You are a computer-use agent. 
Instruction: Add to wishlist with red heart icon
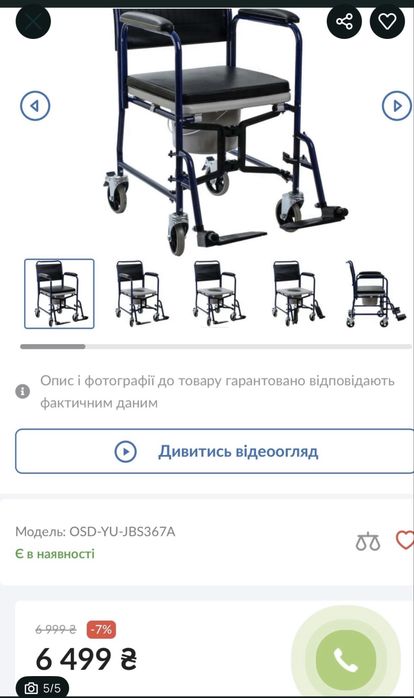405,540
